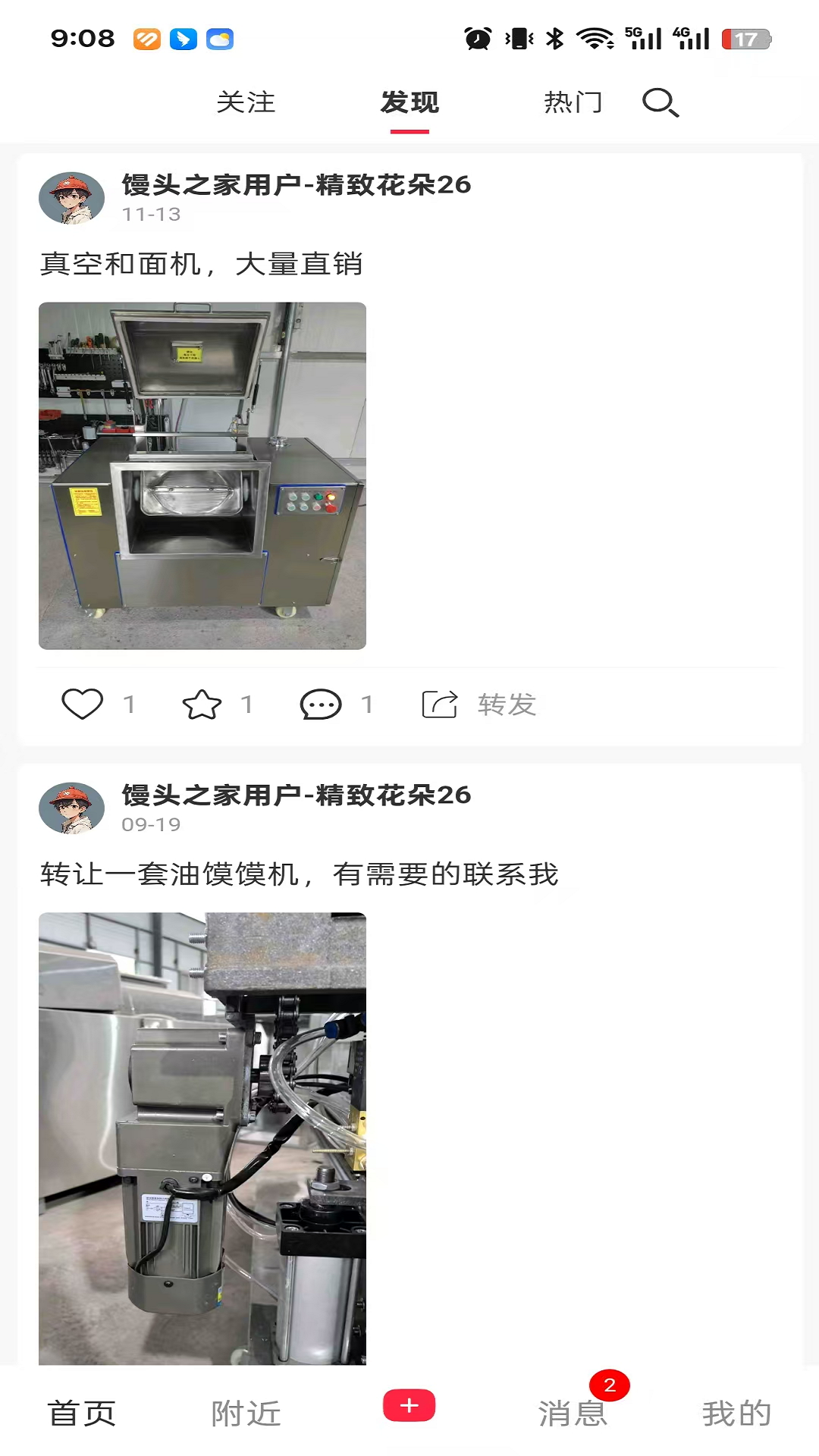Switch to the 热门 tab
Viewport: 819px width, 1456px height.
coord(573,102)
